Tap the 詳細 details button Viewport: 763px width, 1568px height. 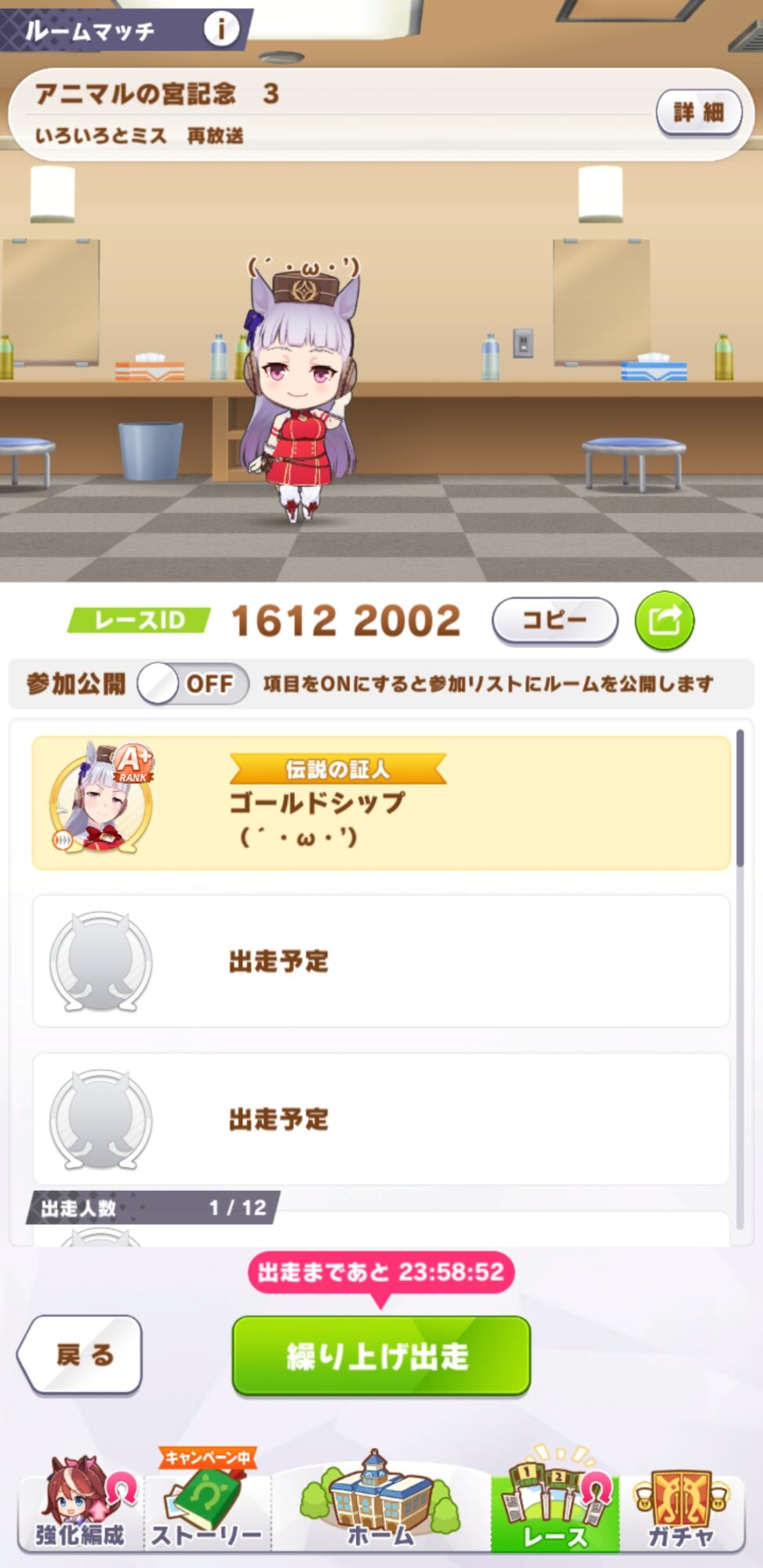[698, 113]
